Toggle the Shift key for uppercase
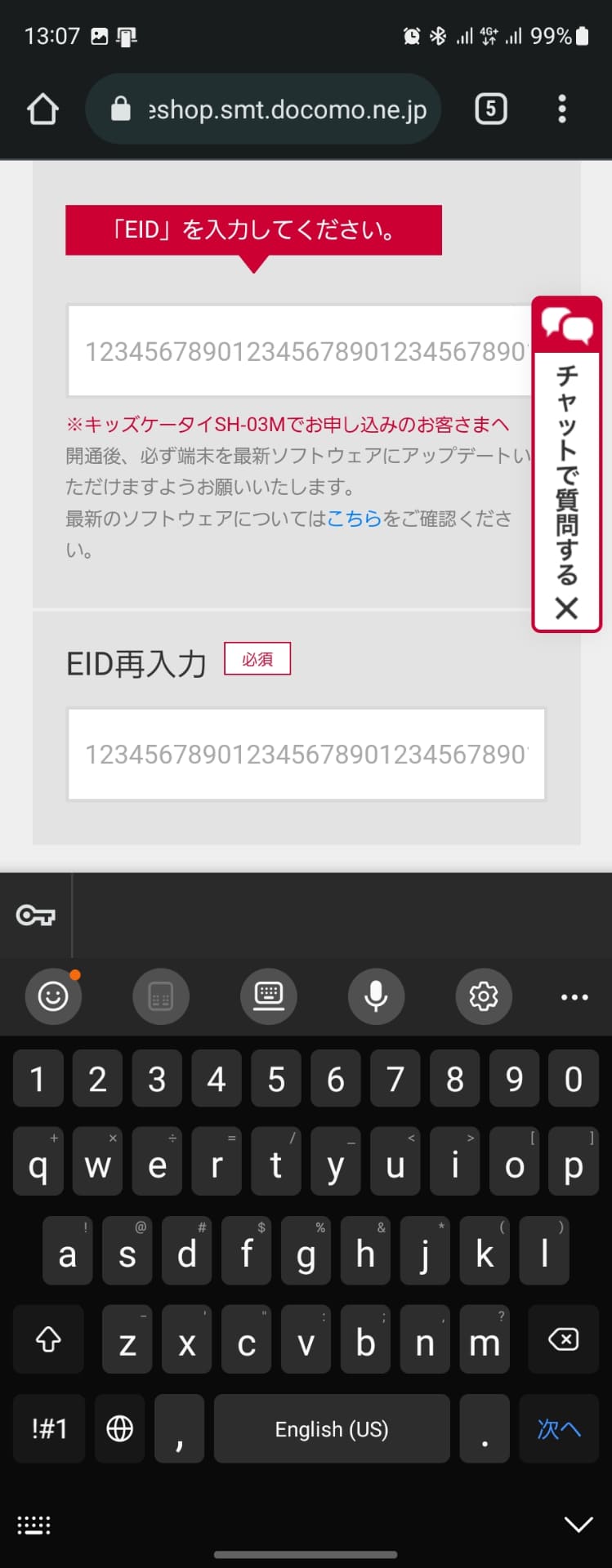Viewport: 612px width, 1568px height. point(47,1339)
